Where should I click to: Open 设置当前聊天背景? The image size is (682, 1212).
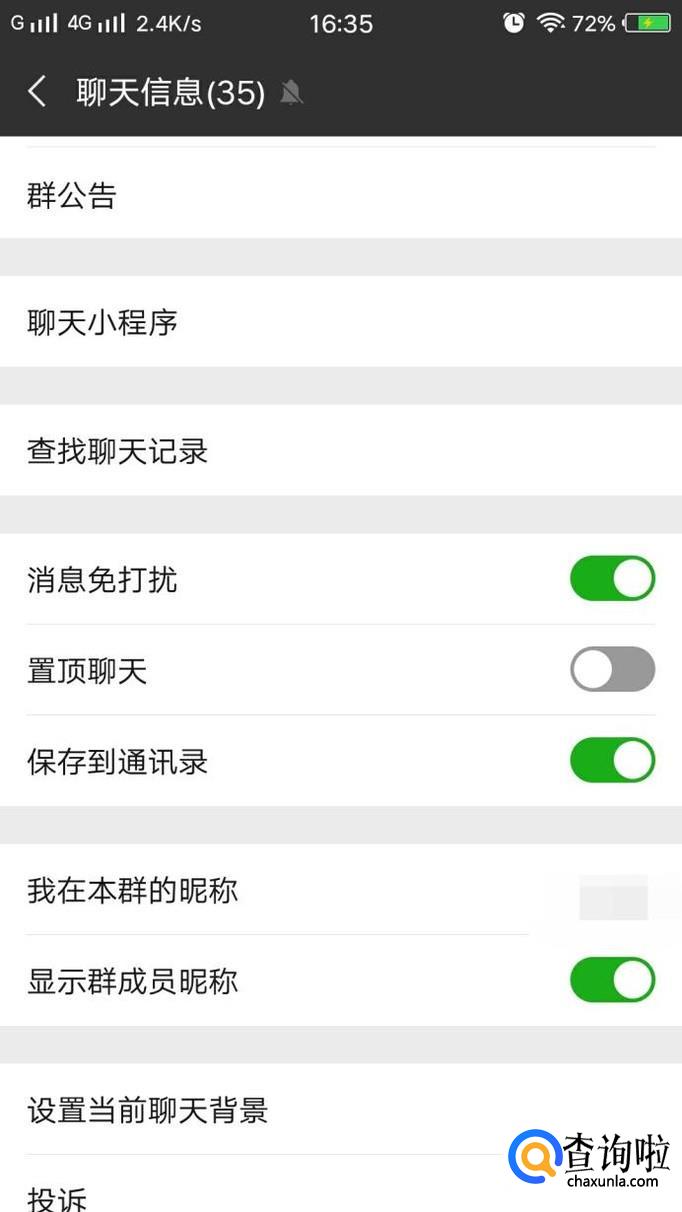point(341,1109)
